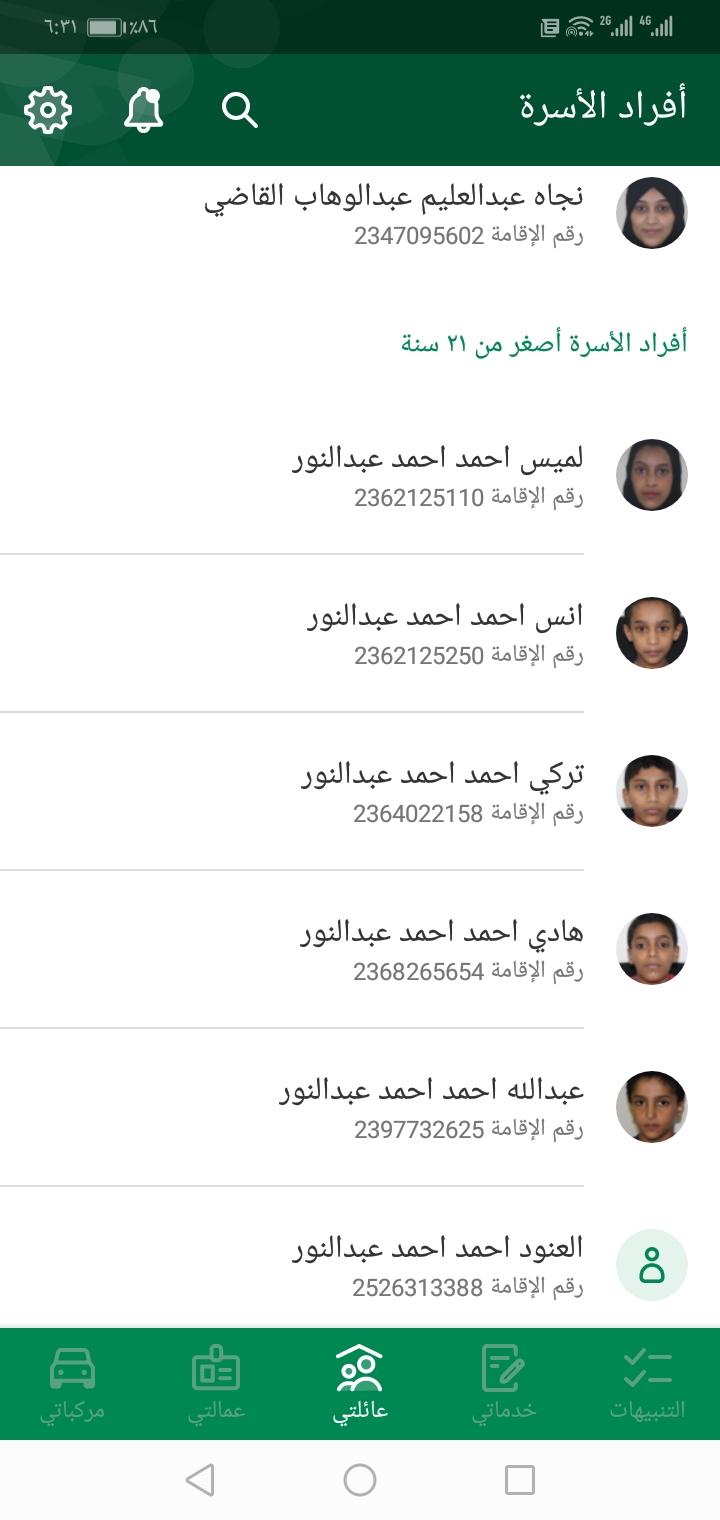Select the عائلتي tab
The image size is (720, 1520).
pos(360,1383)
